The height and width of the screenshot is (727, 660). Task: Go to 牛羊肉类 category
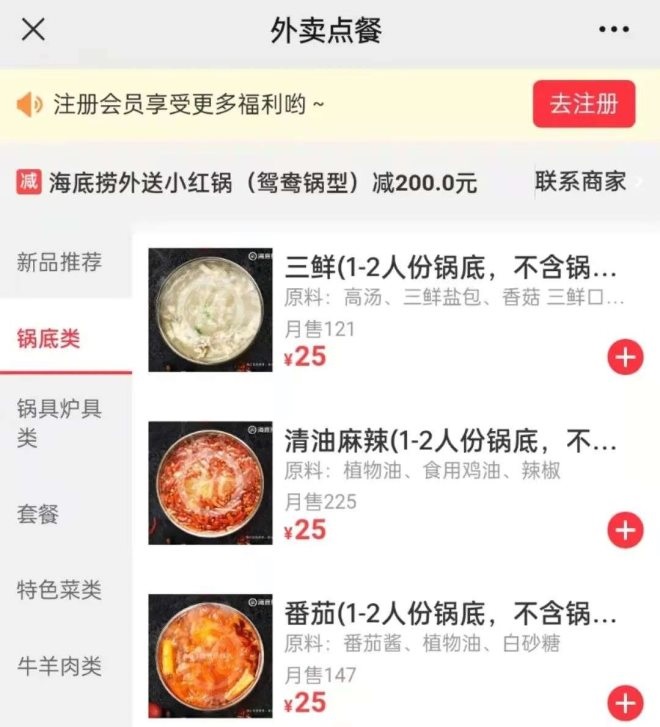(x=59, y=665)
